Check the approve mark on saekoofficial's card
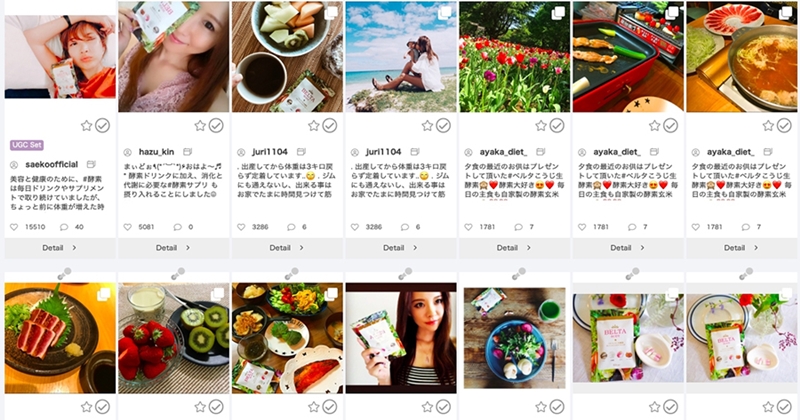This screenshot has width=800, height=420. (102, 126)
